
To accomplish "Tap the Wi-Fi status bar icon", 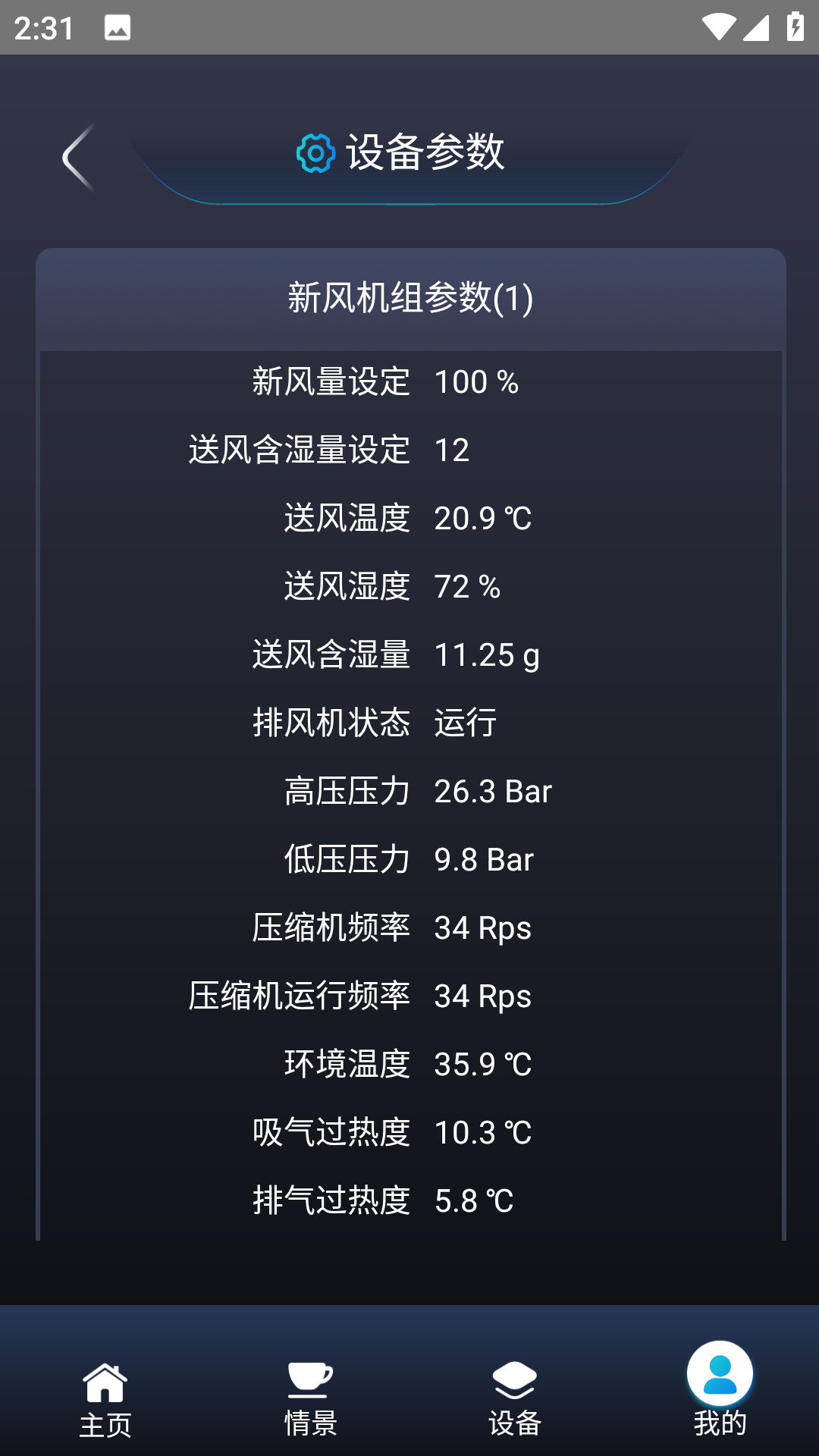I will [x=717, y=27].
